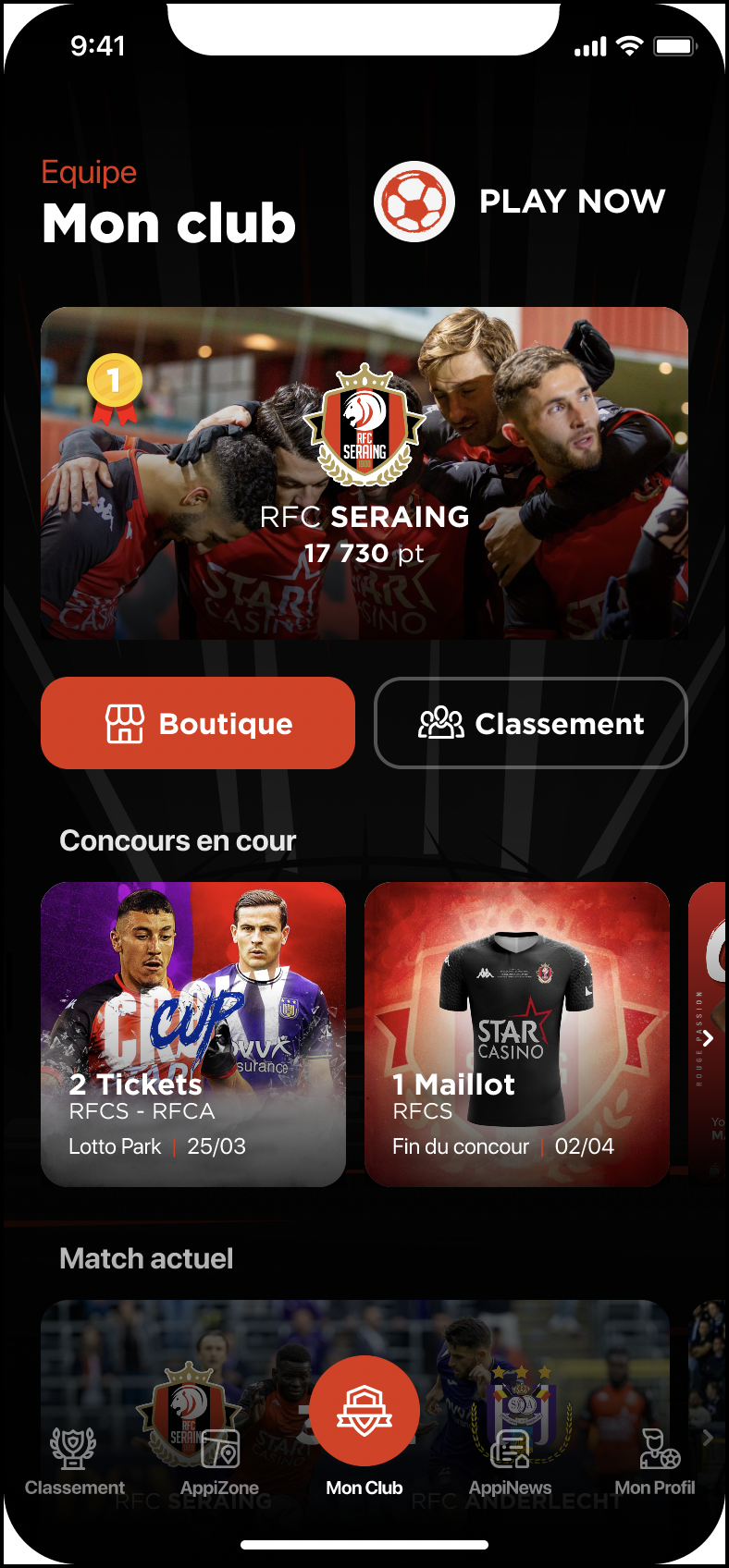Viewport: 729px width, 1568px height.
Task: Open the 1 Maillot contest card
Action: coord(517,1035)
